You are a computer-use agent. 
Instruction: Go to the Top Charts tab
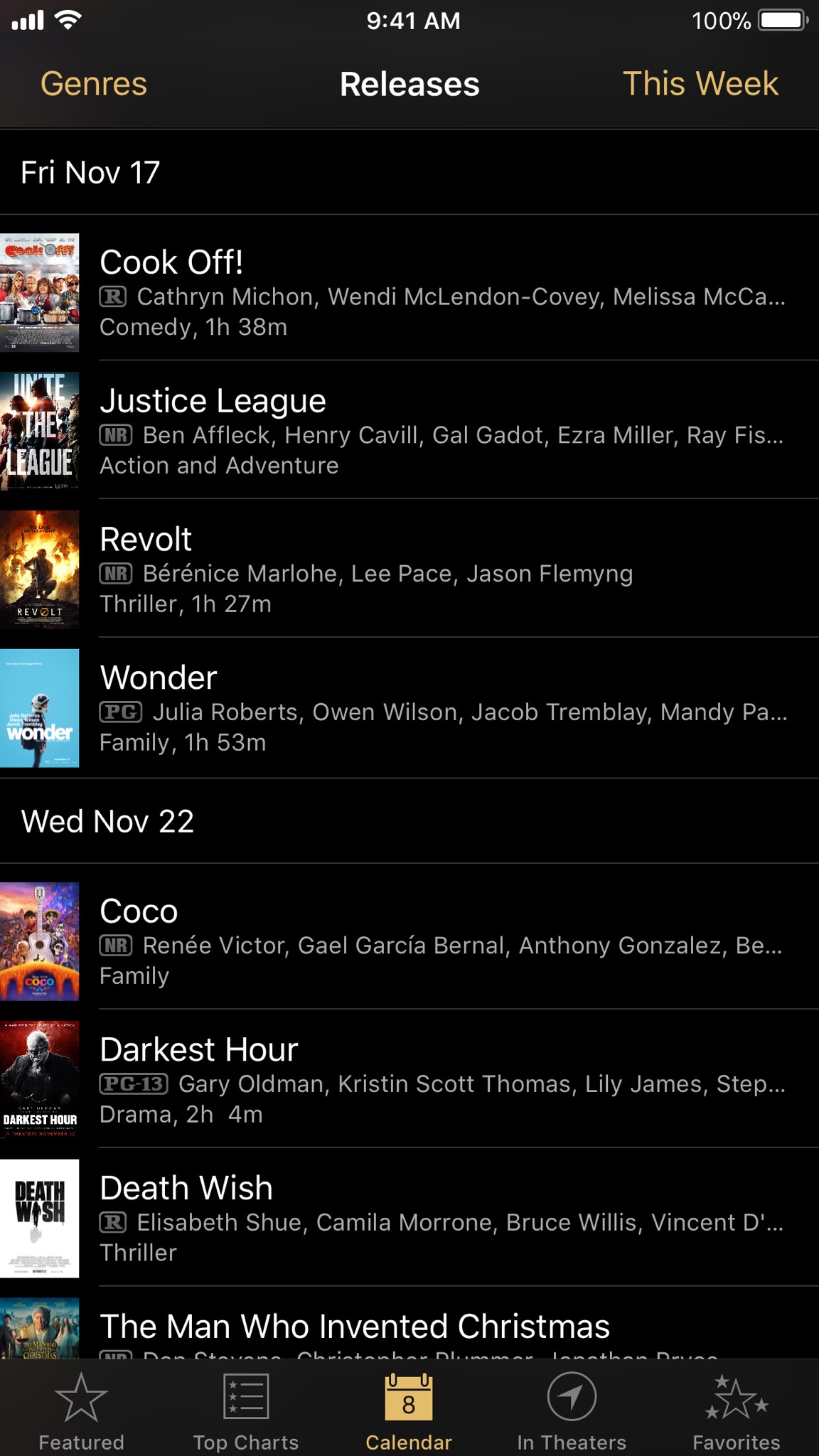point(246,1410)
